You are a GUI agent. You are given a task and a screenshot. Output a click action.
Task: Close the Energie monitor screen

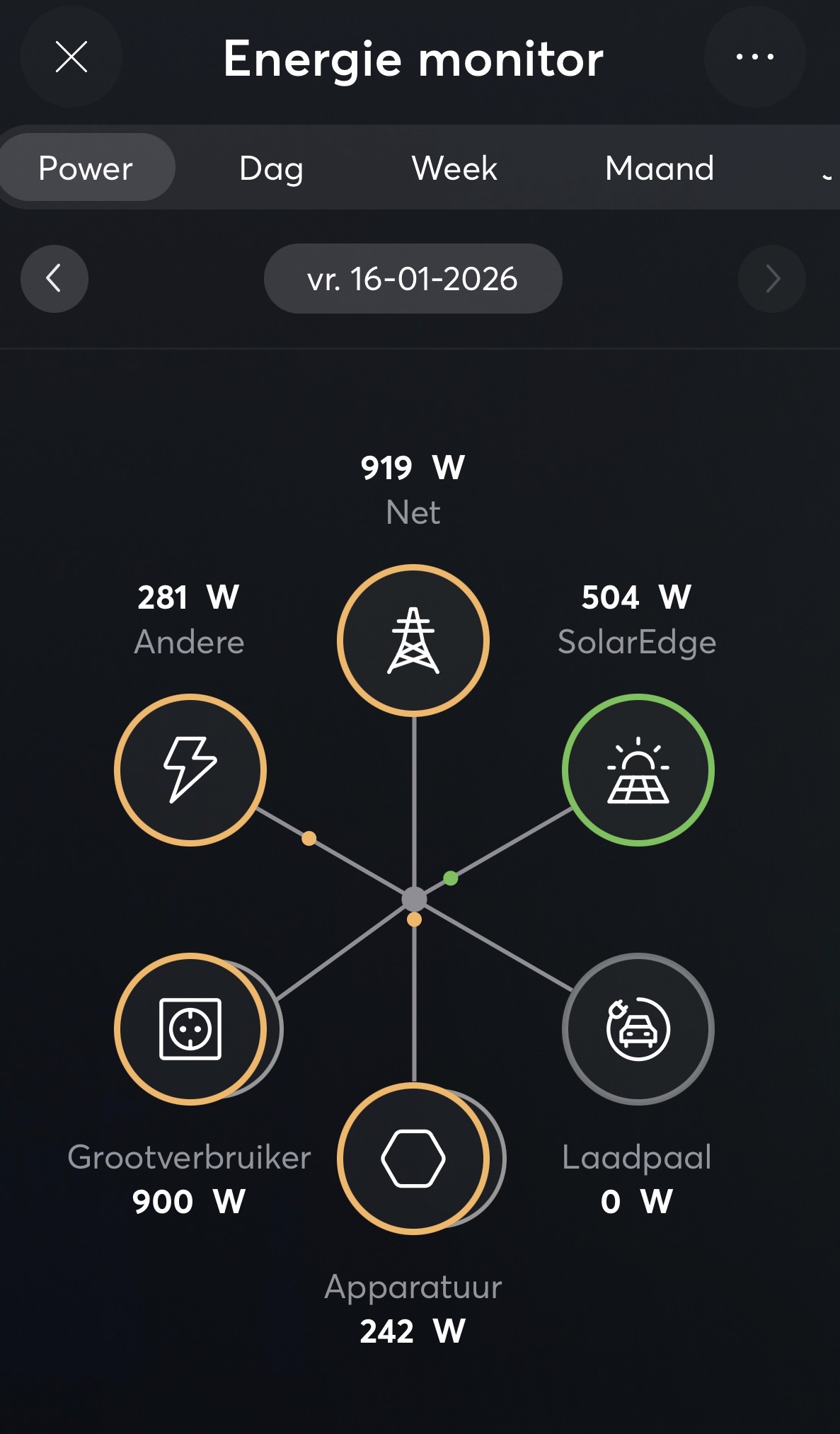71,57
